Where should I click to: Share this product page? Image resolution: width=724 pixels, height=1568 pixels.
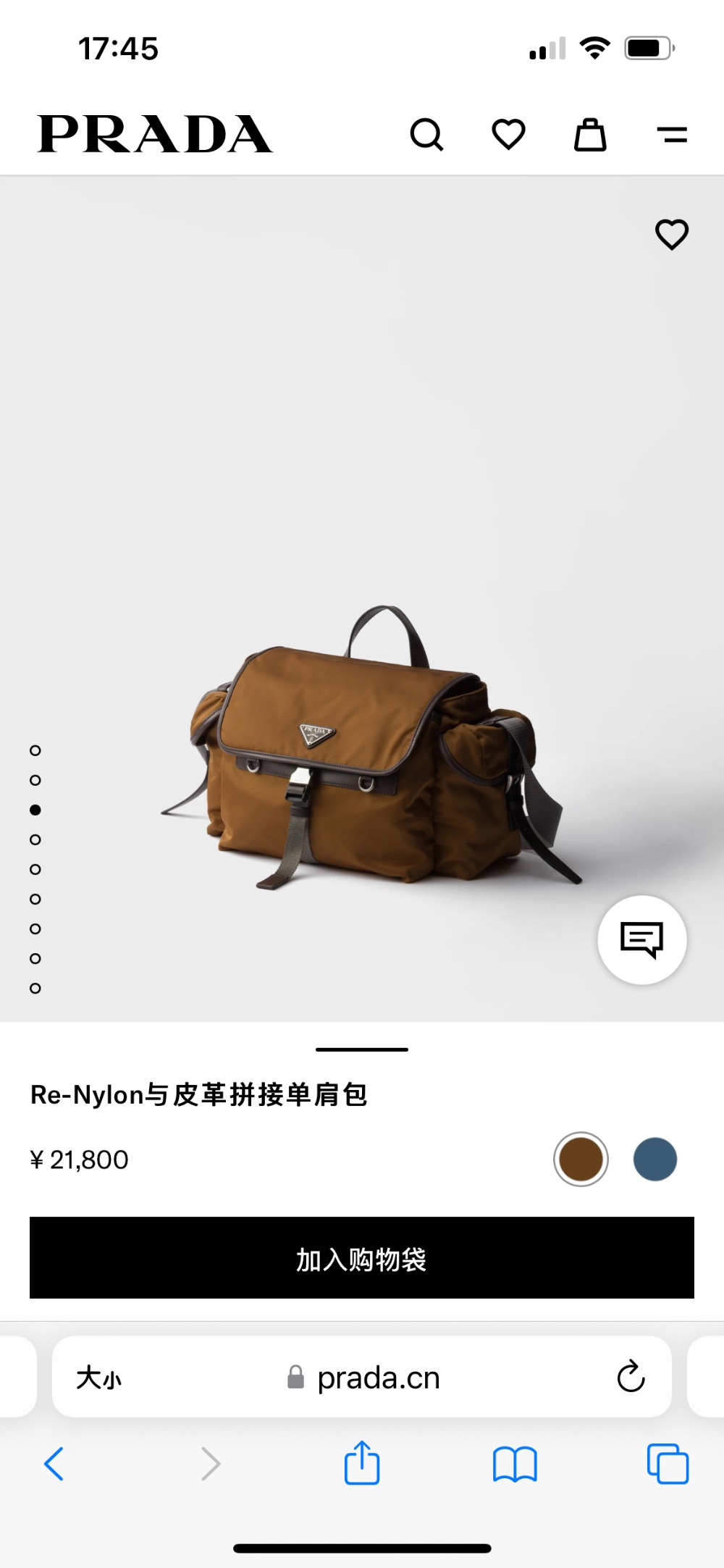point(362,1464)
